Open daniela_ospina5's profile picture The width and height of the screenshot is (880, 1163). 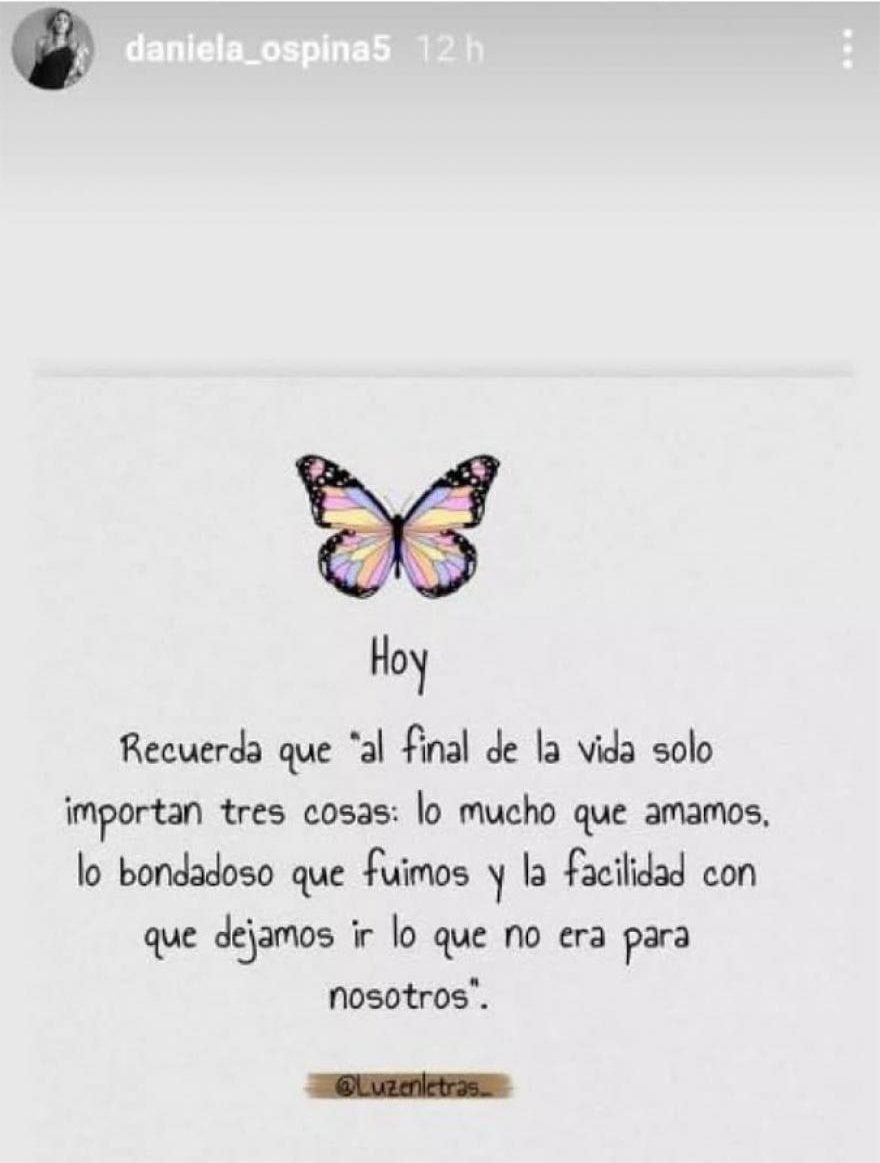pos(53,50)
